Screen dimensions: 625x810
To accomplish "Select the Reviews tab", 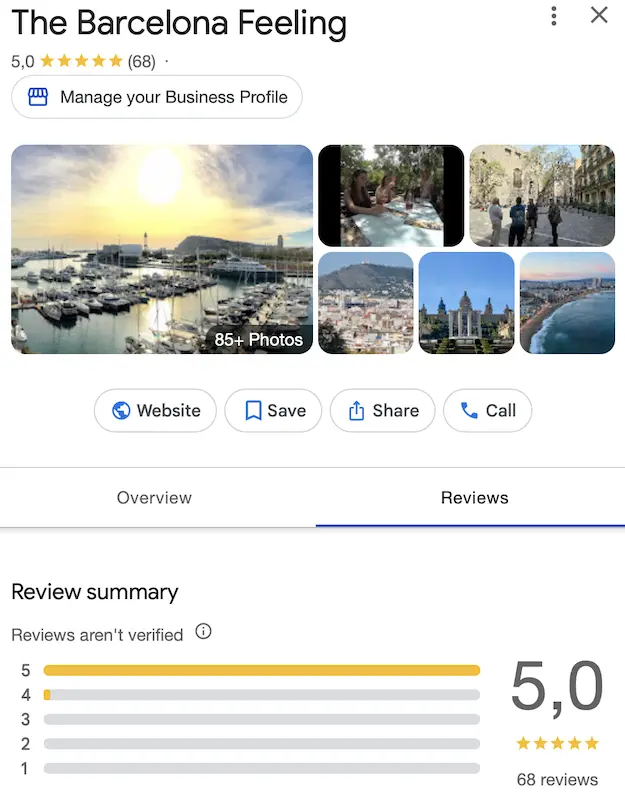I will pos(474,497).
